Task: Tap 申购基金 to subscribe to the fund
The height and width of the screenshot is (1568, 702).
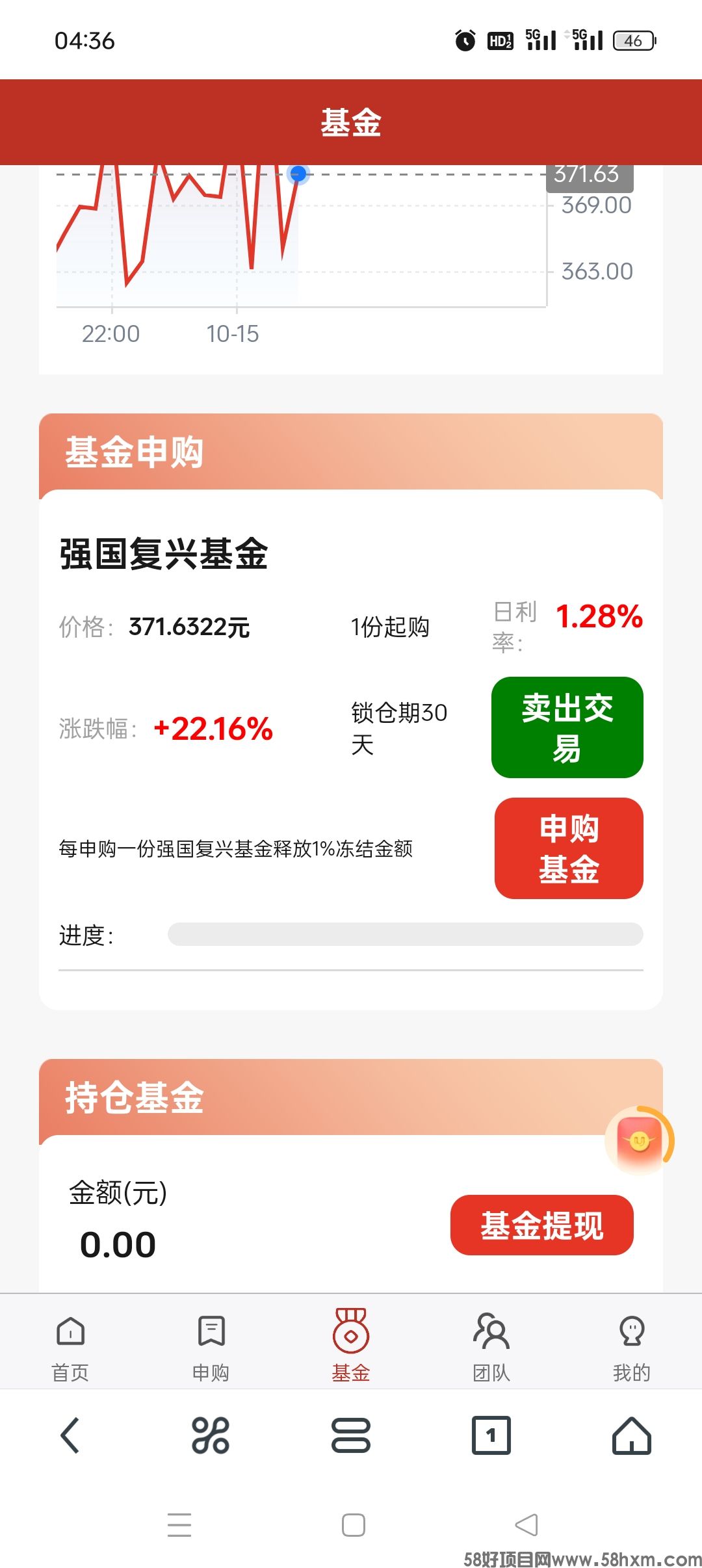Action: click(568, 848)
